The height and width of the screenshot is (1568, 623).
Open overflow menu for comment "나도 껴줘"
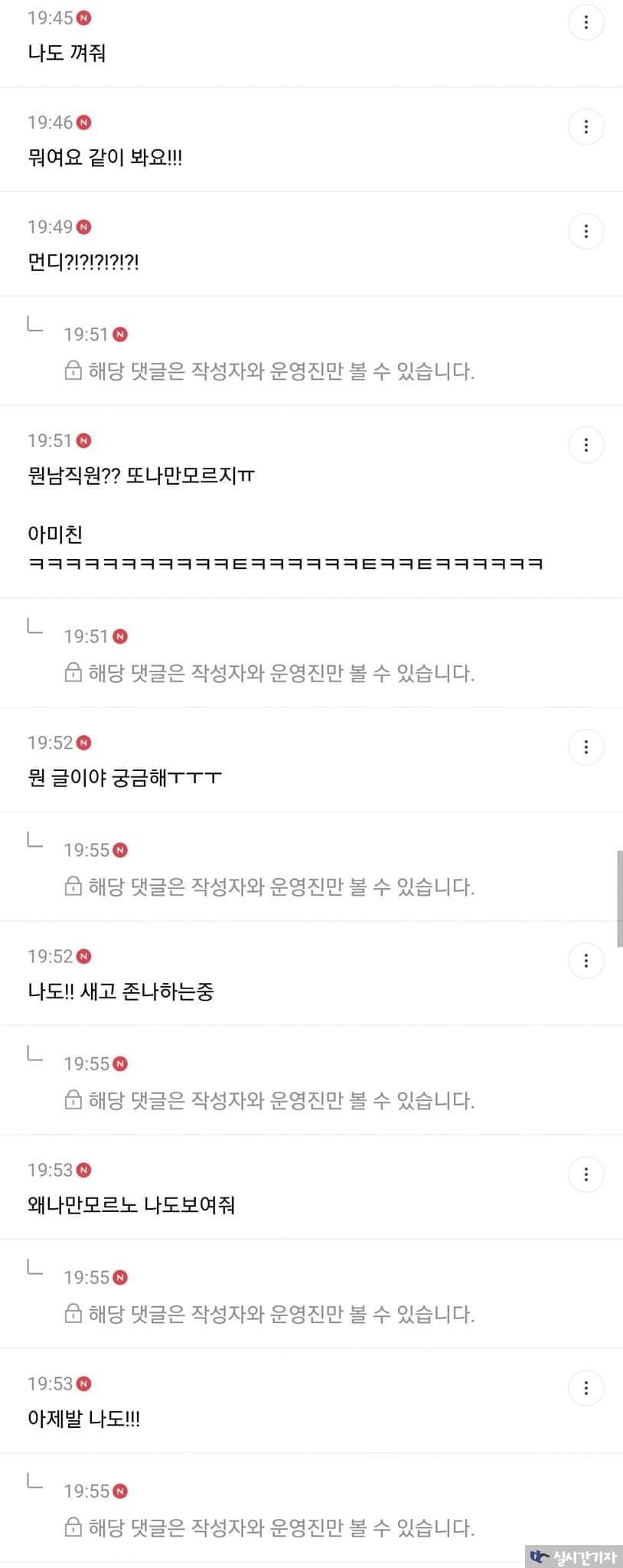(x=586, y=22)
